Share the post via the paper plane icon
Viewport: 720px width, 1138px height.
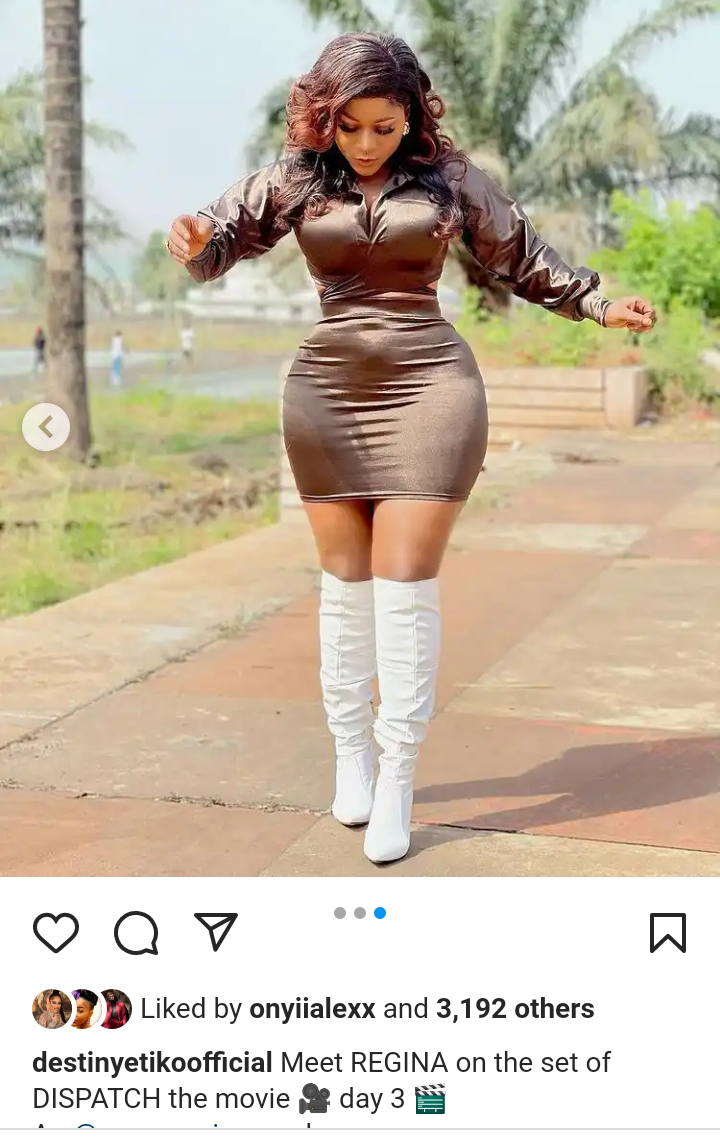[x=216, y=933]
